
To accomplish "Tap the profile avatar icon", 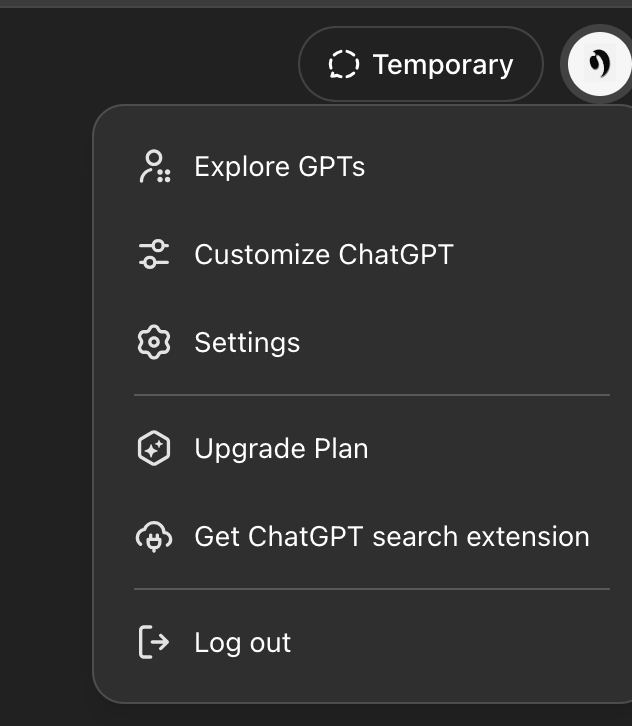I will 598,64.
